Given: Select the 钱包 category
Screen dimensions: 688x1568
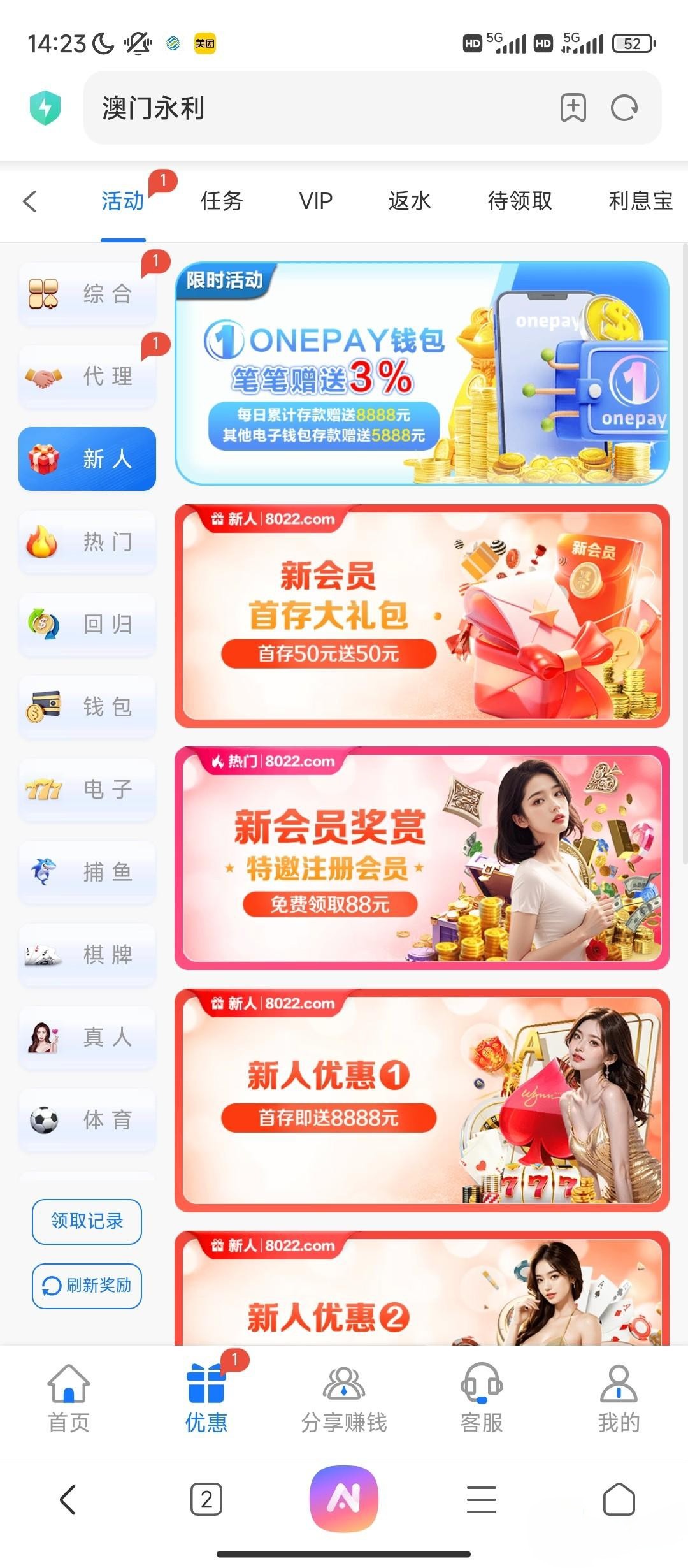Looking at the screenshot, I should click(87, 707).
